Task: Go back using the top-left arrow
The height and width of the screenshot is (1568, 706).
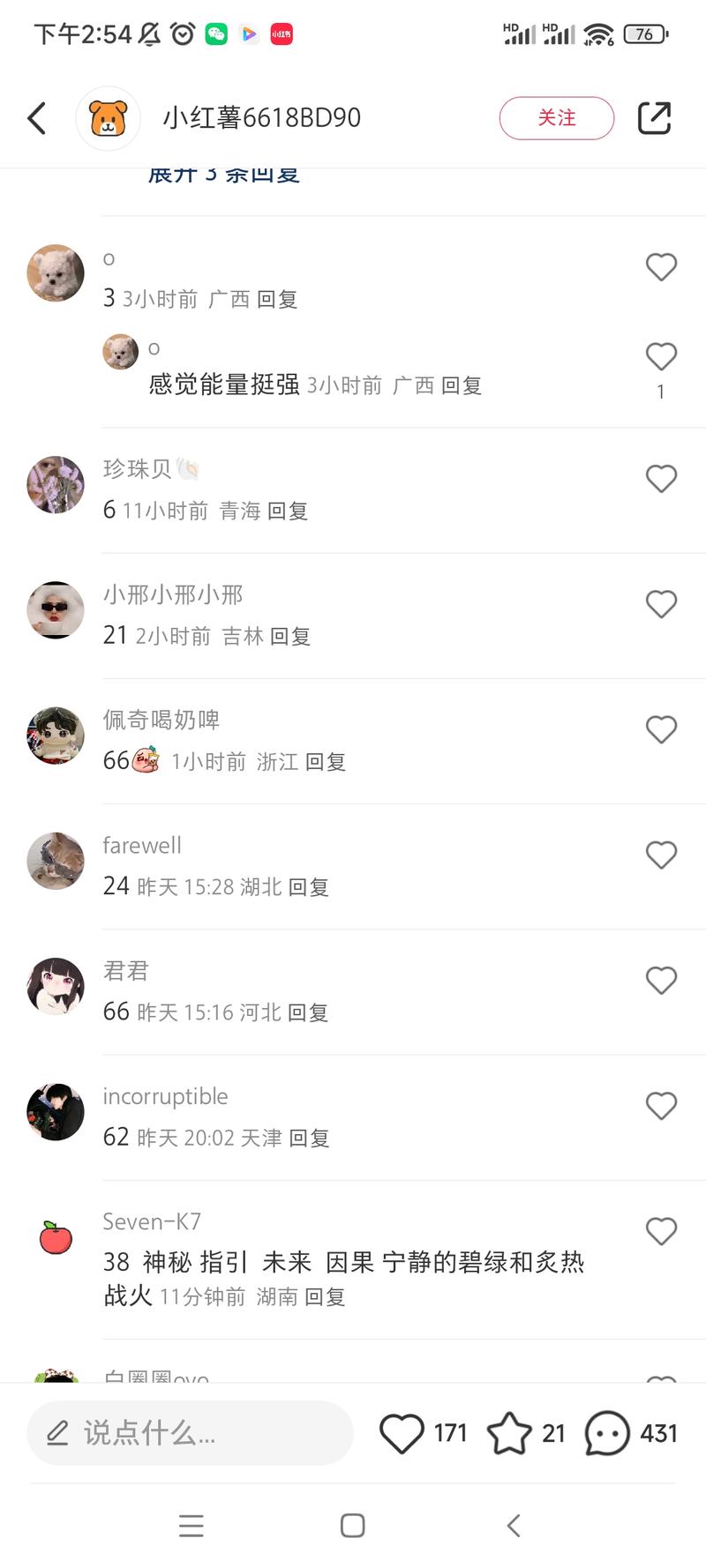Action: tap(37, 118)
